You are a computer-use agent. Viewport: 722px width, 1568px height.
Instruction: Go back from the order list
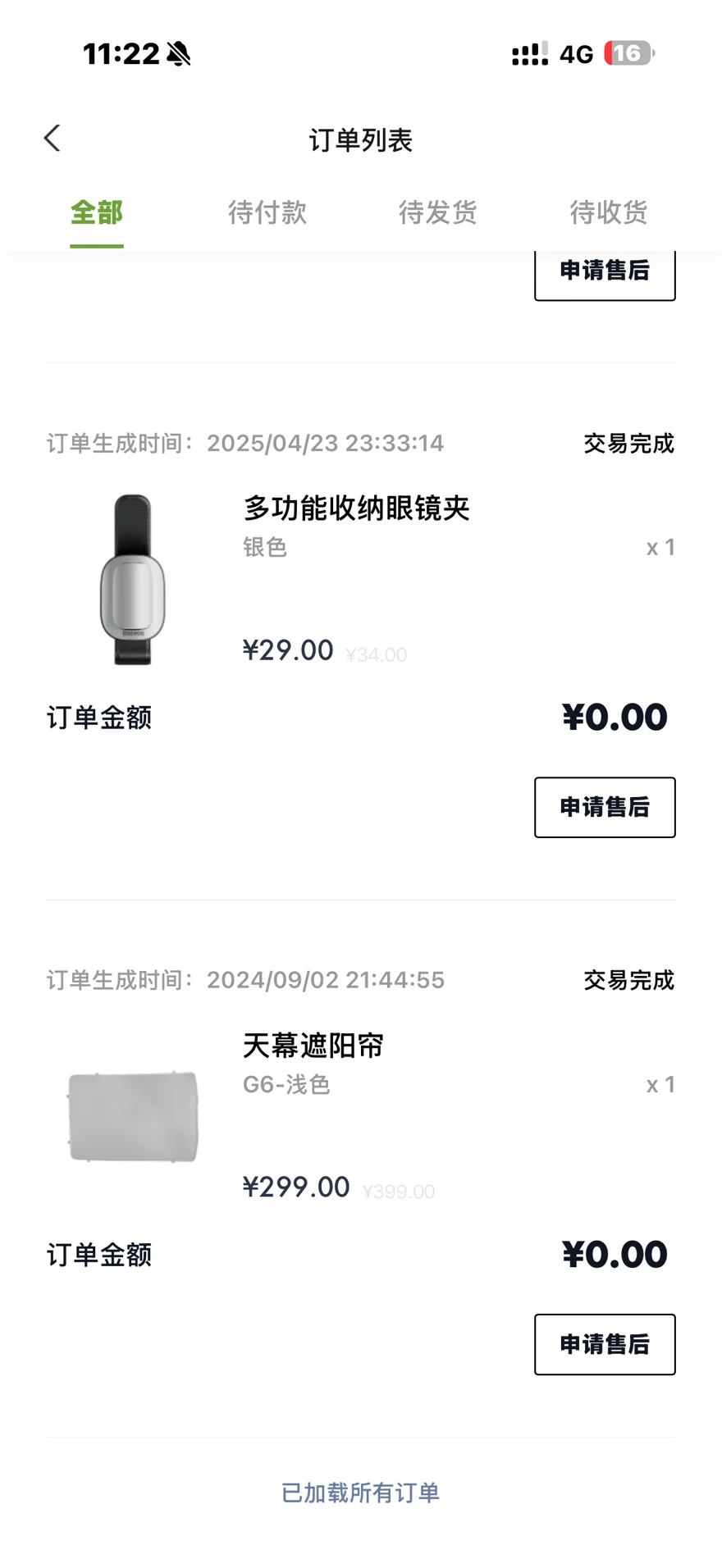pyautogui.click(x=53, y=139)
